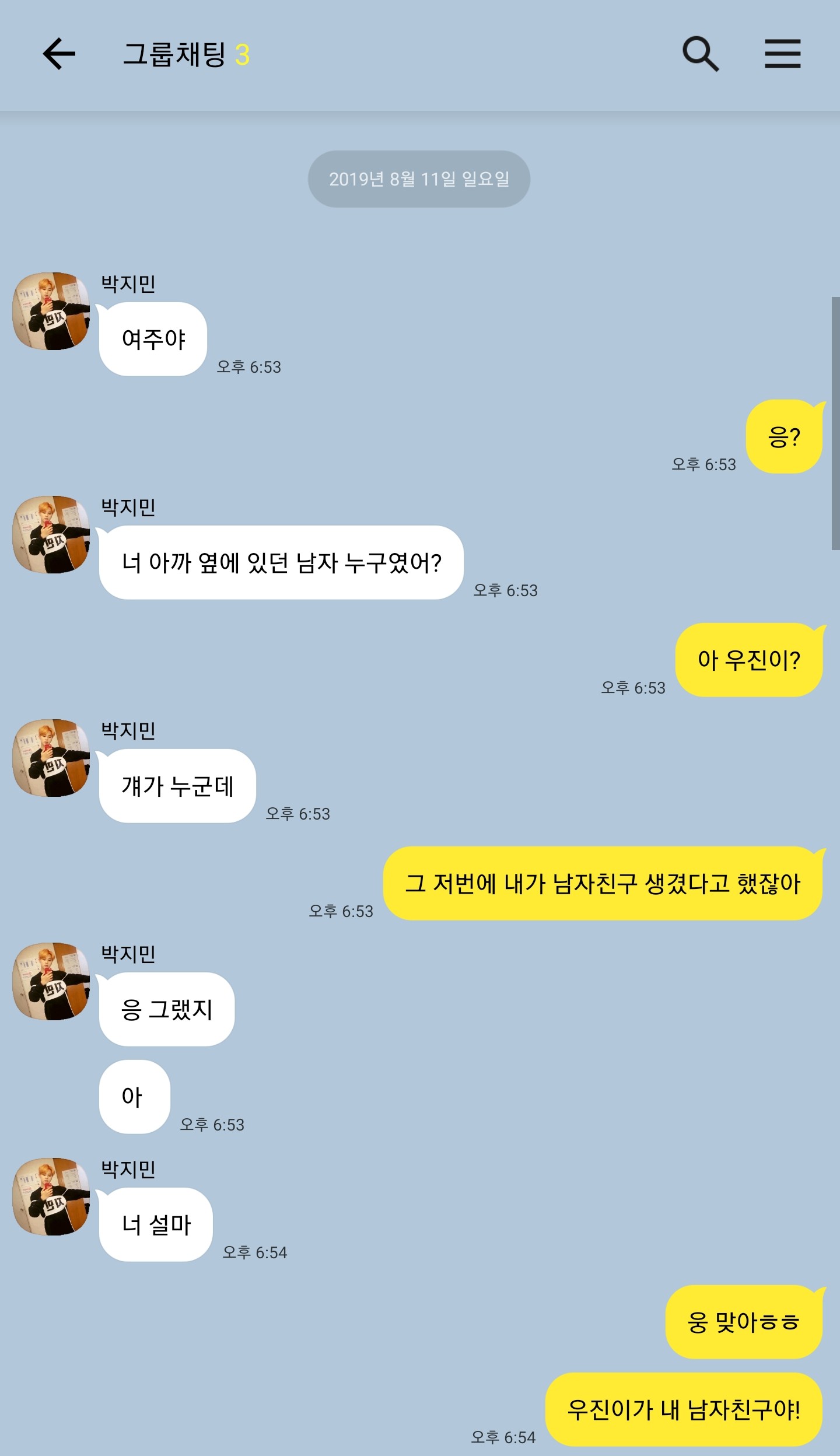Screen dimensions: 840x1456
Task: Search within this group chat
Action: tap(701, 54)
